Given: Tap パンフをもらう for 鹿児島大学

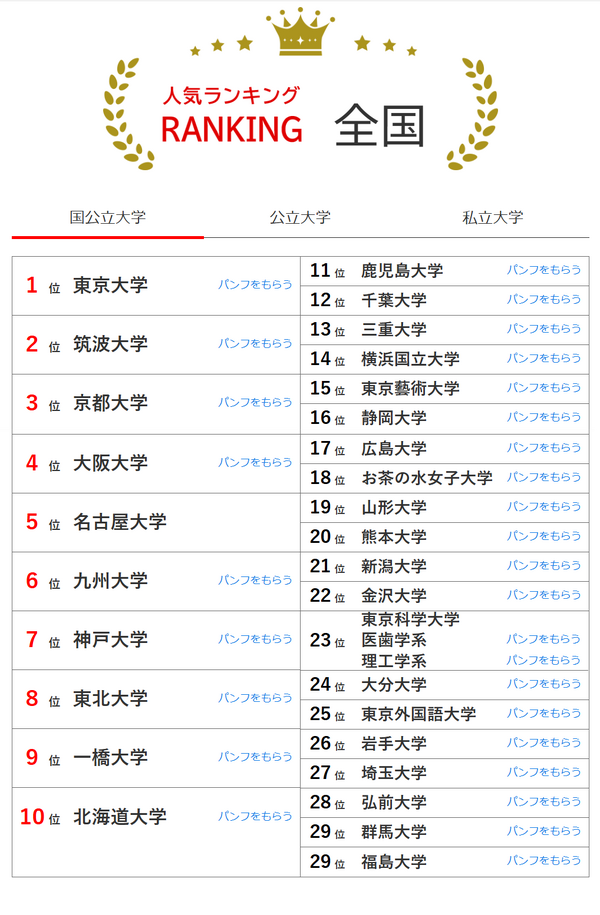Looking at the screenshot, I should coord(543,271).
